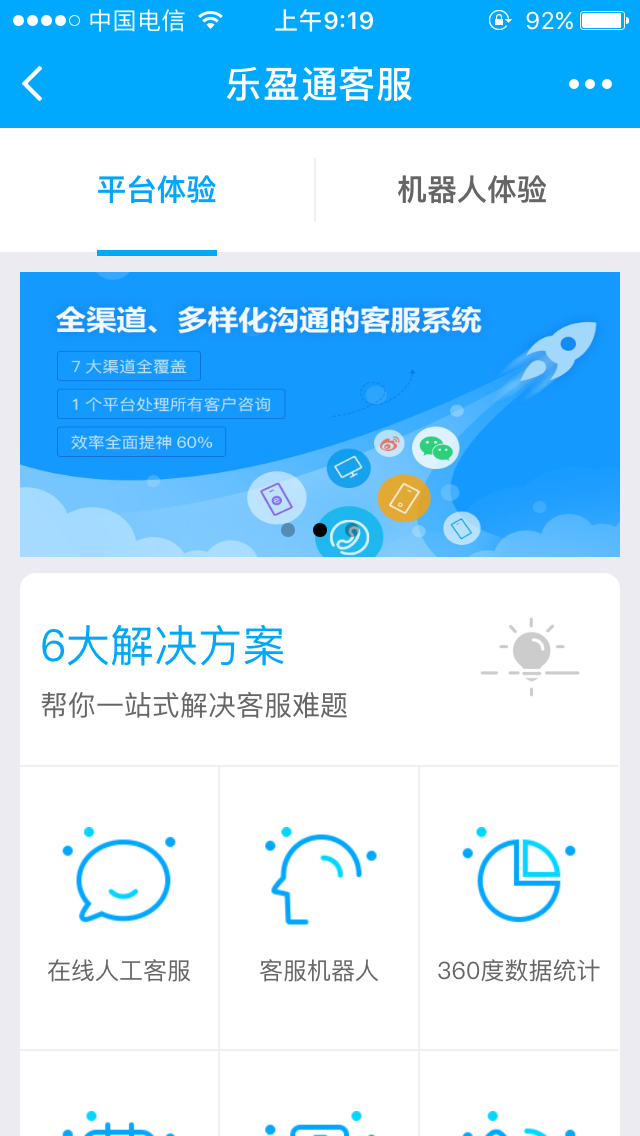Open the 全渠道客服系统 banner
Viewport: 640px width, 1136px height.
320,400
